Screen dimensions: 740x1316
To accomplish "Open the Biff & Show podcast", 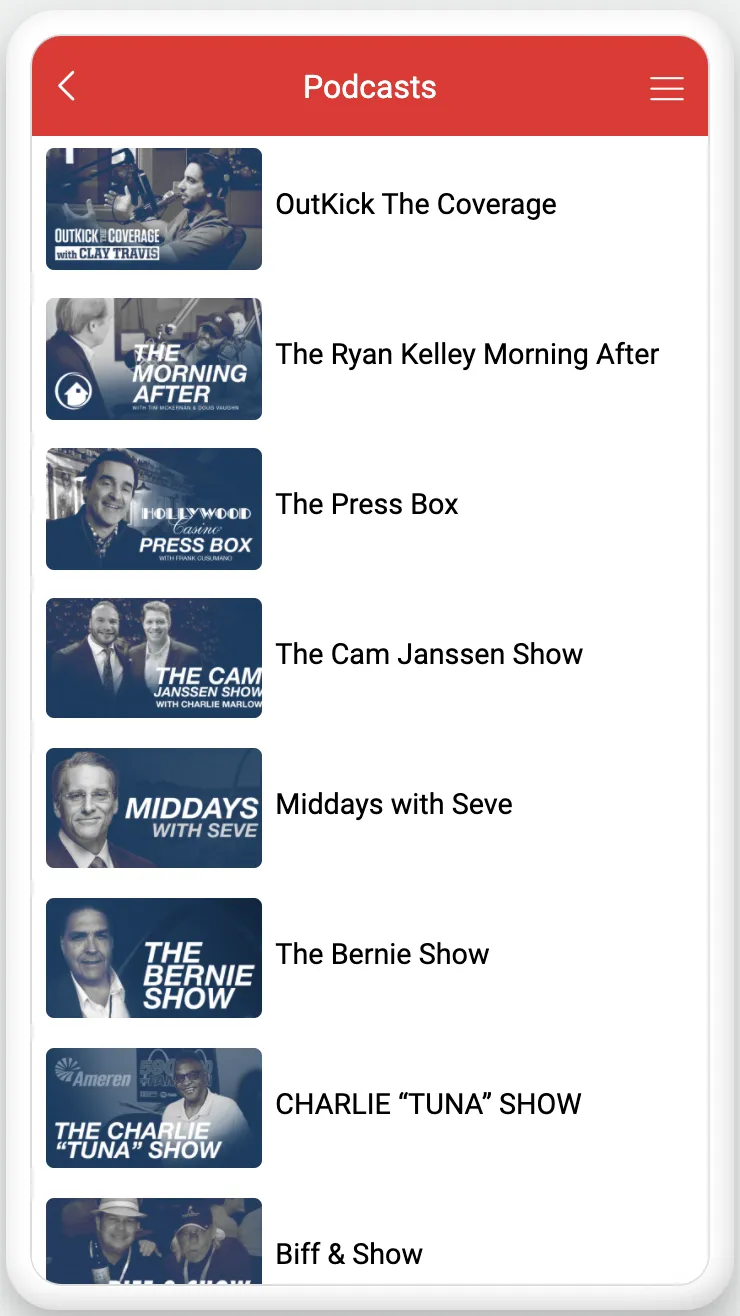I will (370, 1240).
